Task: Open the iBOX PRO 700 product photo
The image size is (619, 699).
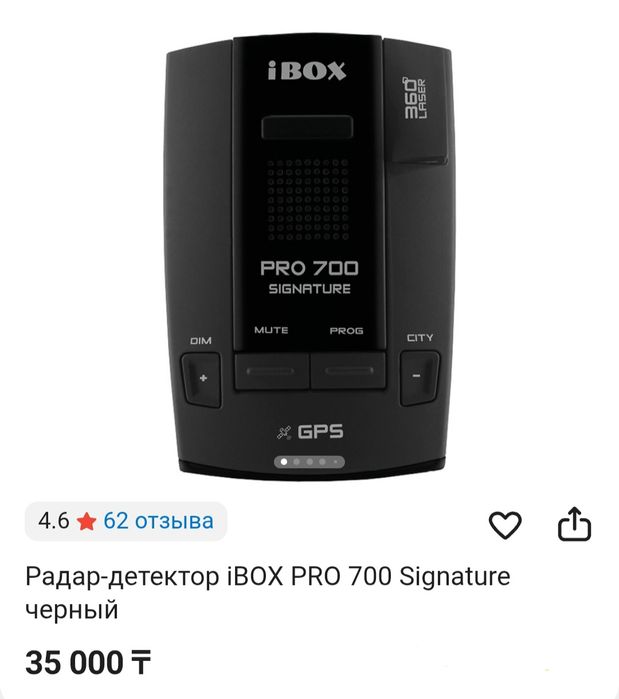Action: [x=310, y=250]
